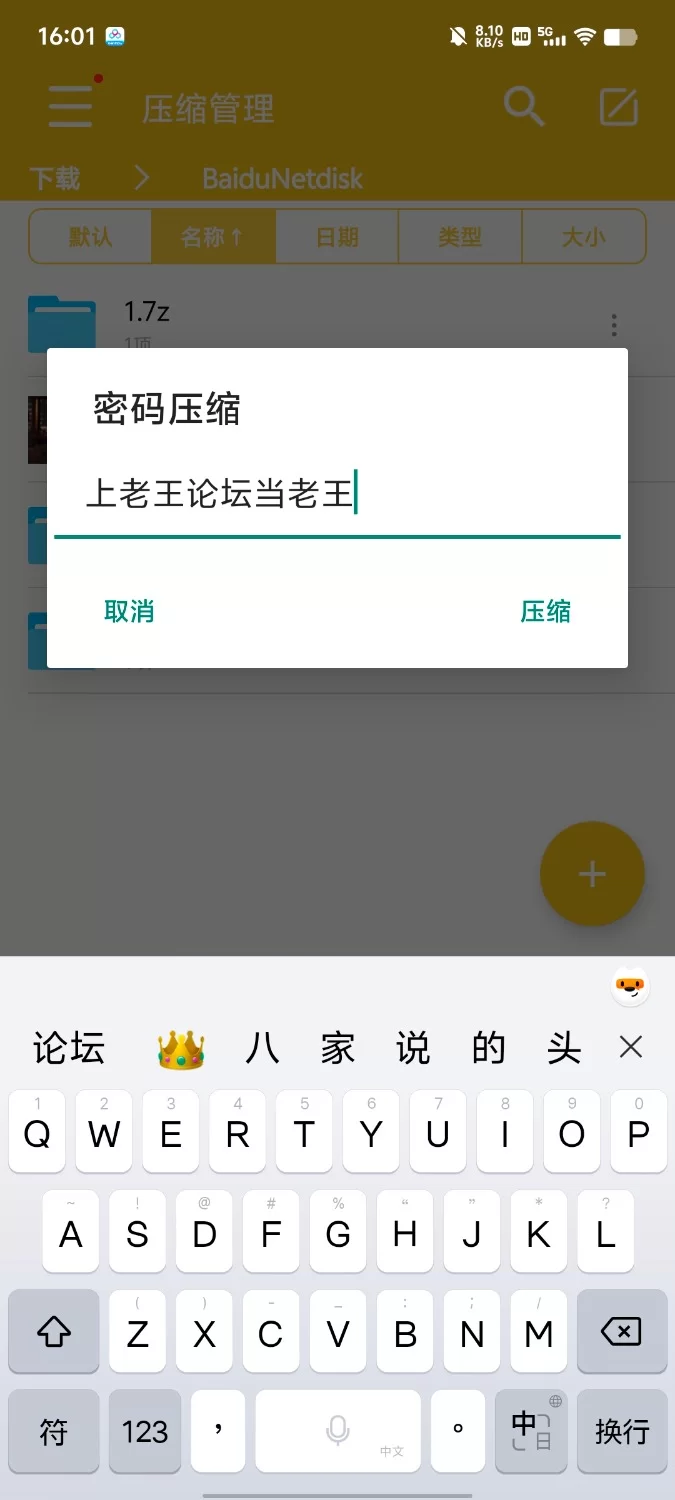Delete a character with backspace key
Viewport: 675px width, 1500px height.
[x=621, y=1331]
